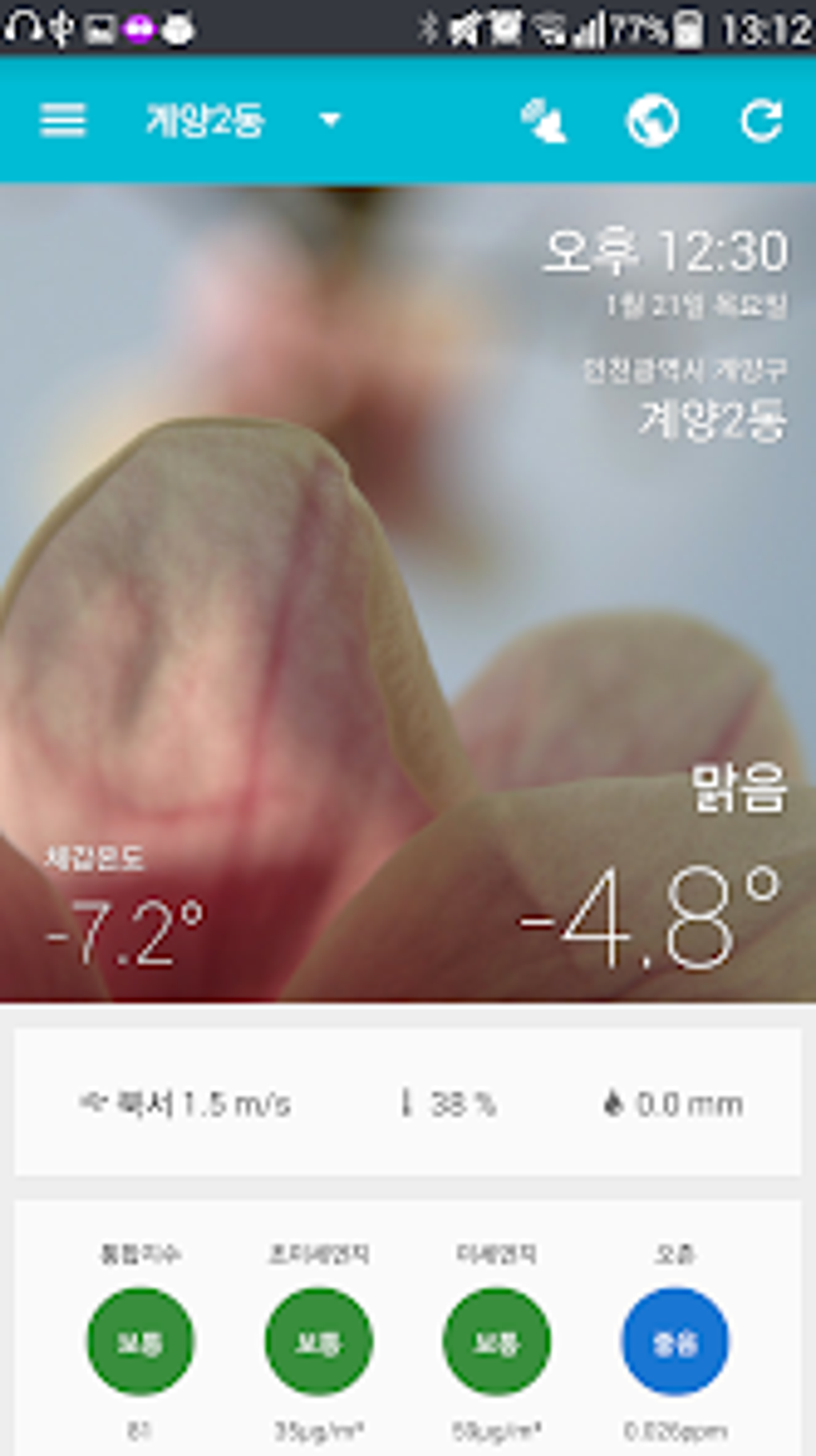The width and height of the screenshot is (816, 1456).
Task: Tap the blue 오존 status circle
Action: (x=676, y=1342)
